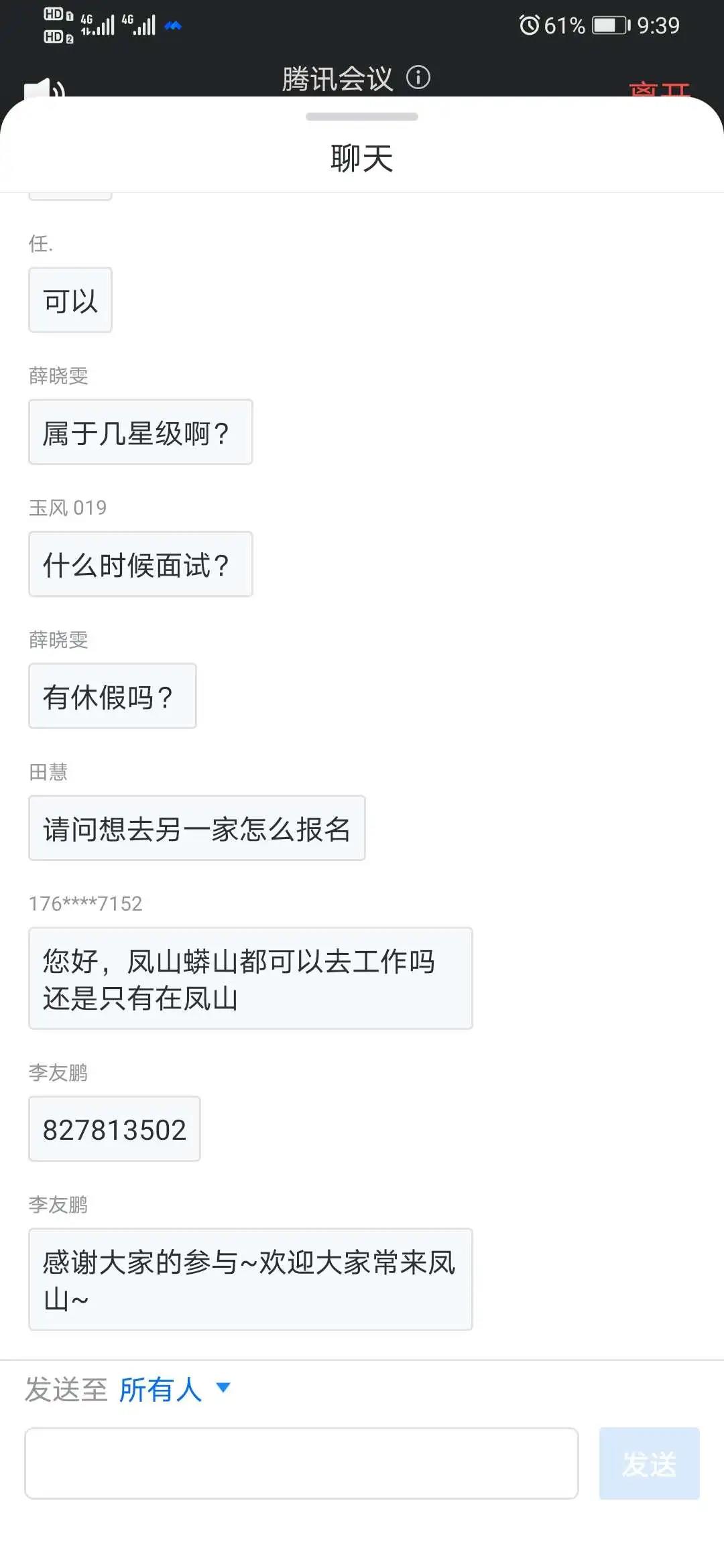Screen dimensions: 724x1568
Task: Tap the speaker icon in the meeting bar
Action: (x=44, y=88)
